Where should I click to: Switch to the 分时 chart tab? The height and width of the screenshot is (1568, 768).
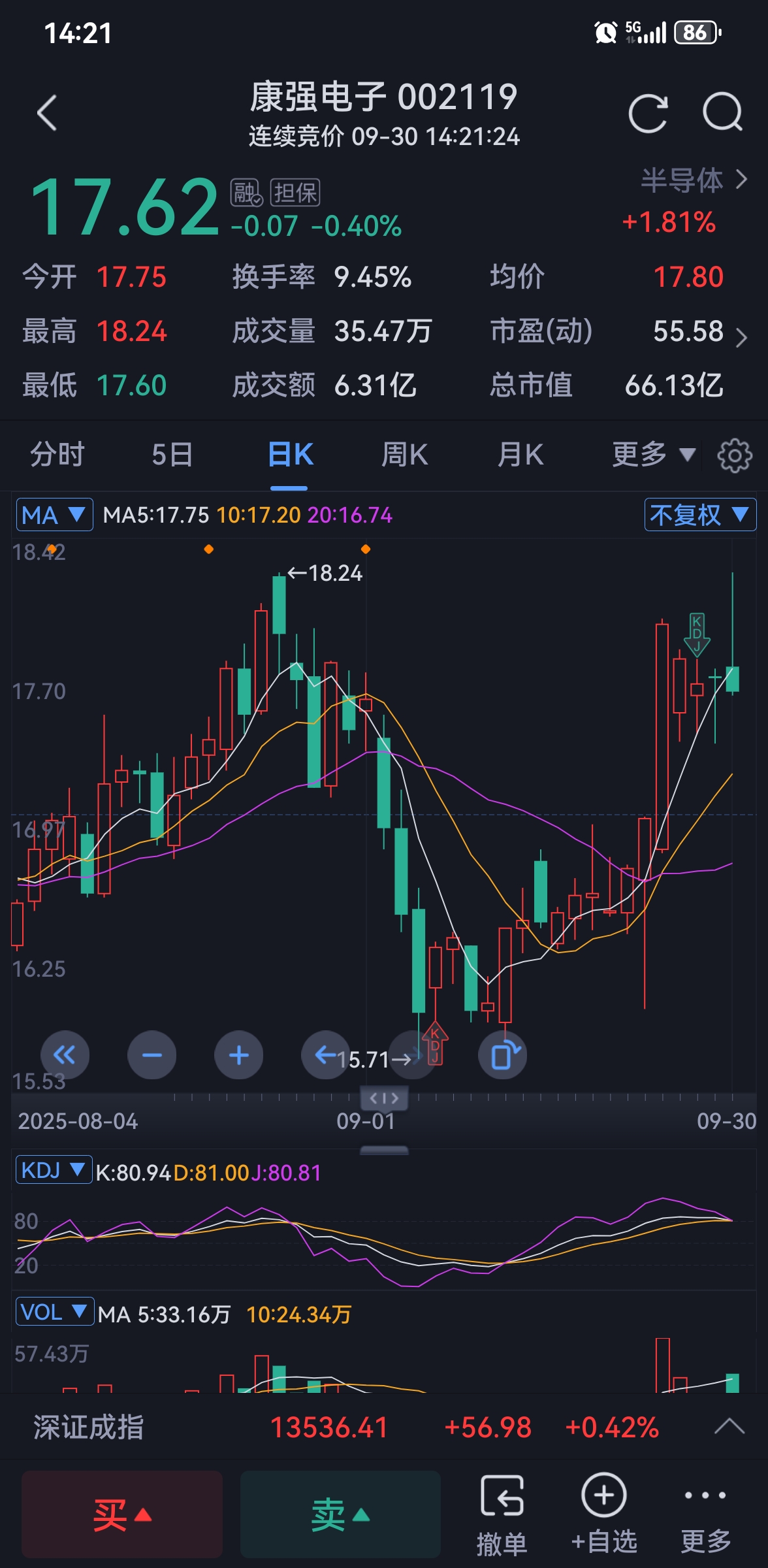point(57,455)
